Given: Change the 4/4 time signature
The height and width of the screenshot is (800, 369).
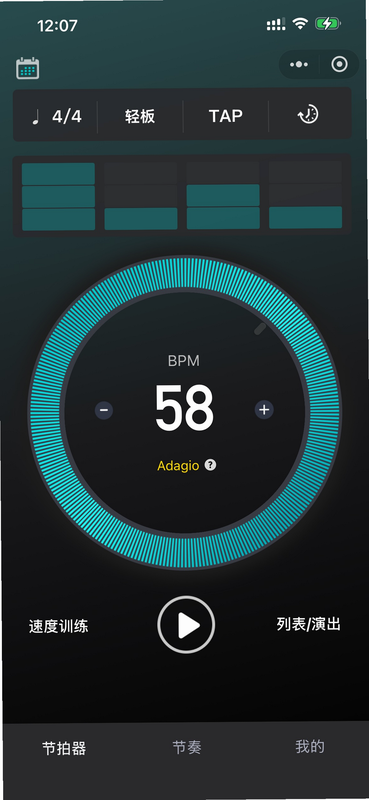Looking at the screenshot, I should pos(56,116).
